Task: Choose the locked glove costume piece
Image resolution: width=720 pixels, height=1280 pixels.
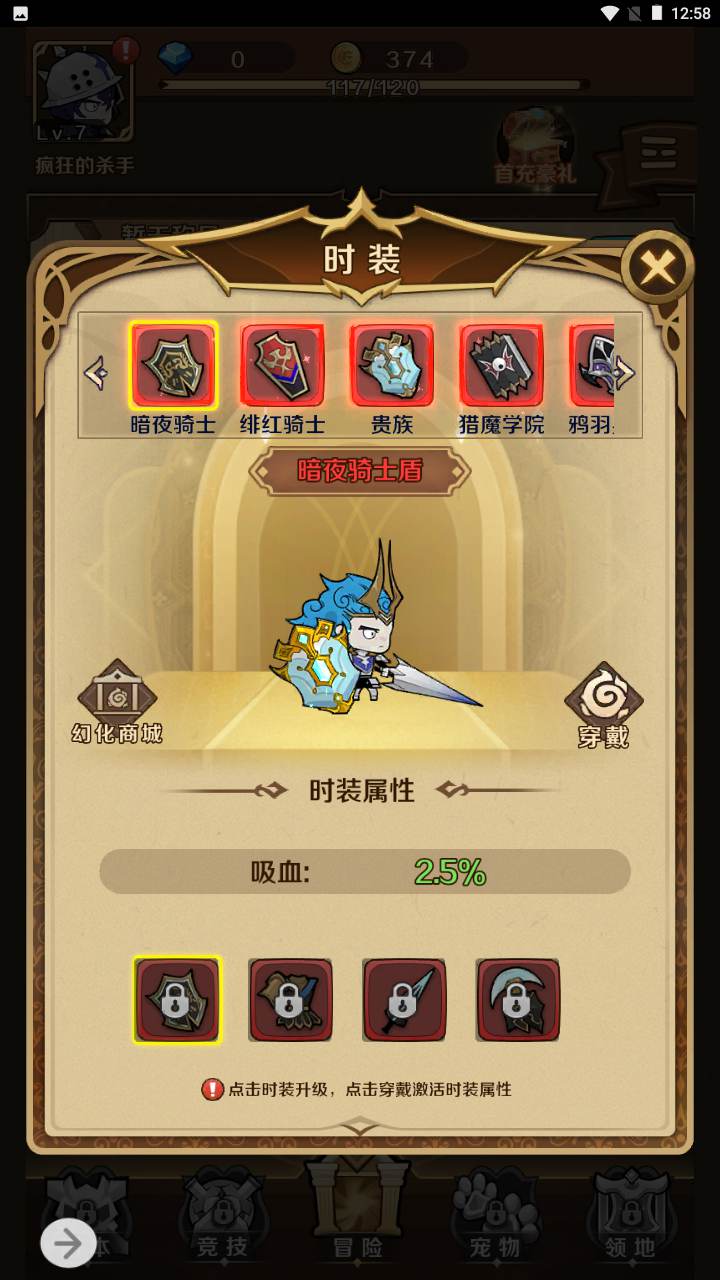Action: pyautogui.click(x=290, y=1000)
